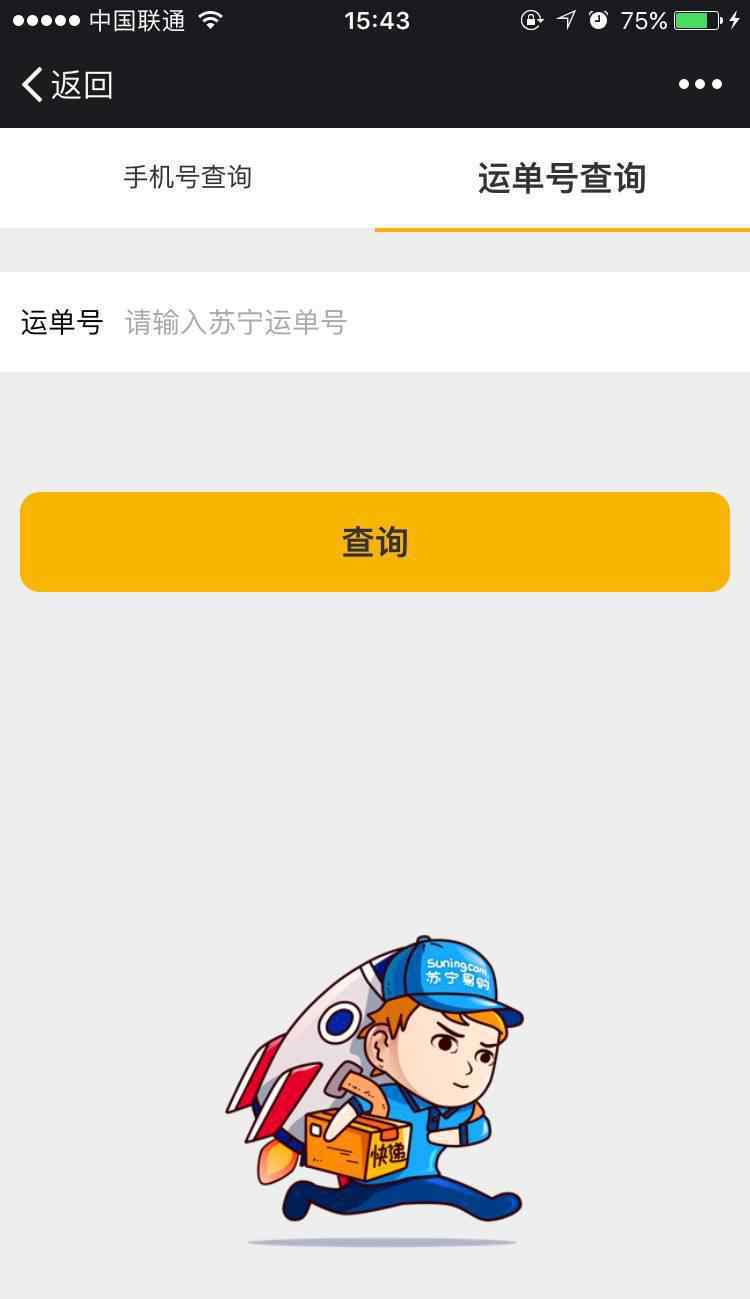The height and width of the screenshot is (1299, 750).
Task: Tap the yellow 查询 button
Action: click(375, 542)
